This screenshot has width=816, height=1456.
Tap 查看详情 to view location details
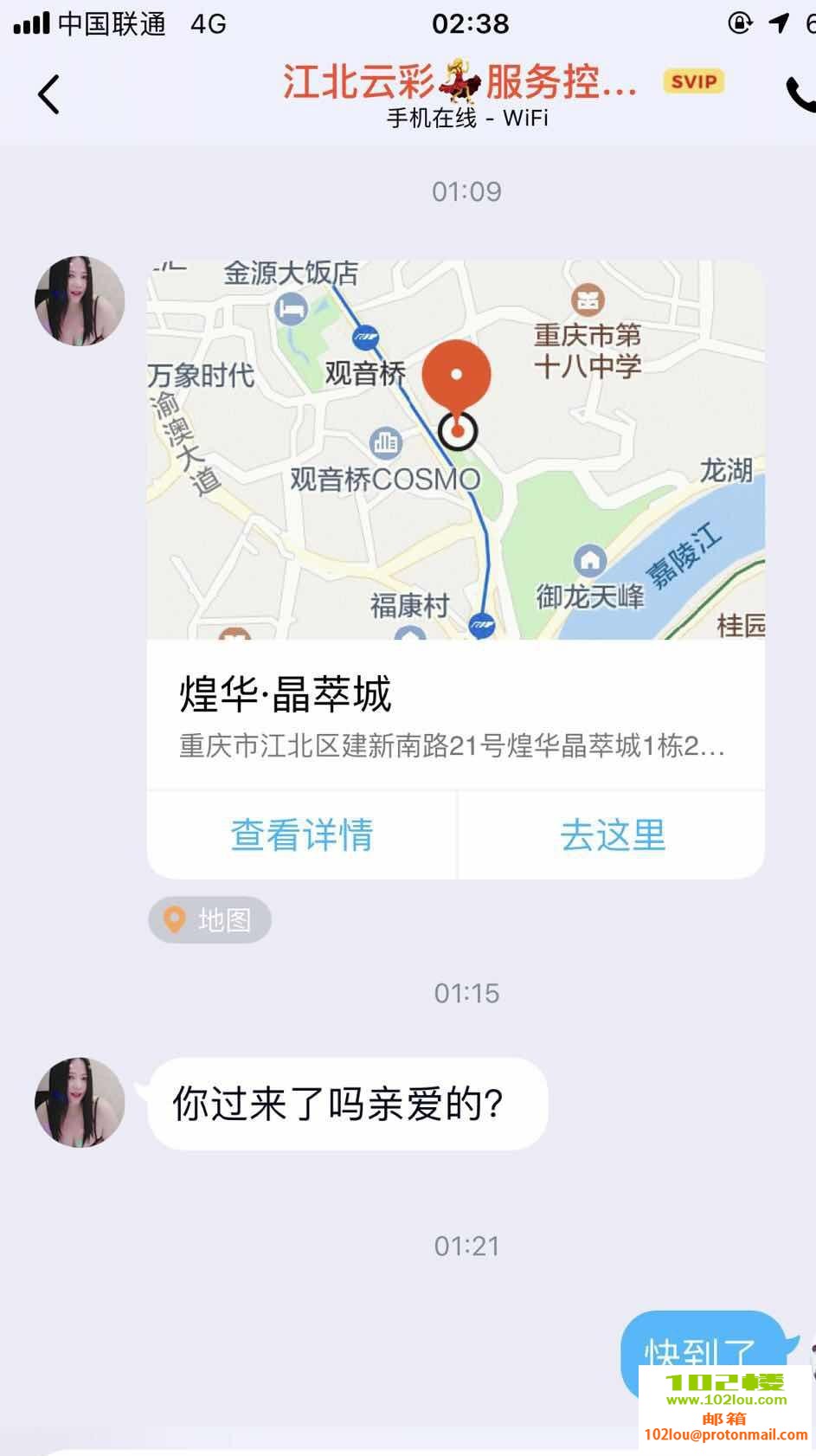point(301,835)
